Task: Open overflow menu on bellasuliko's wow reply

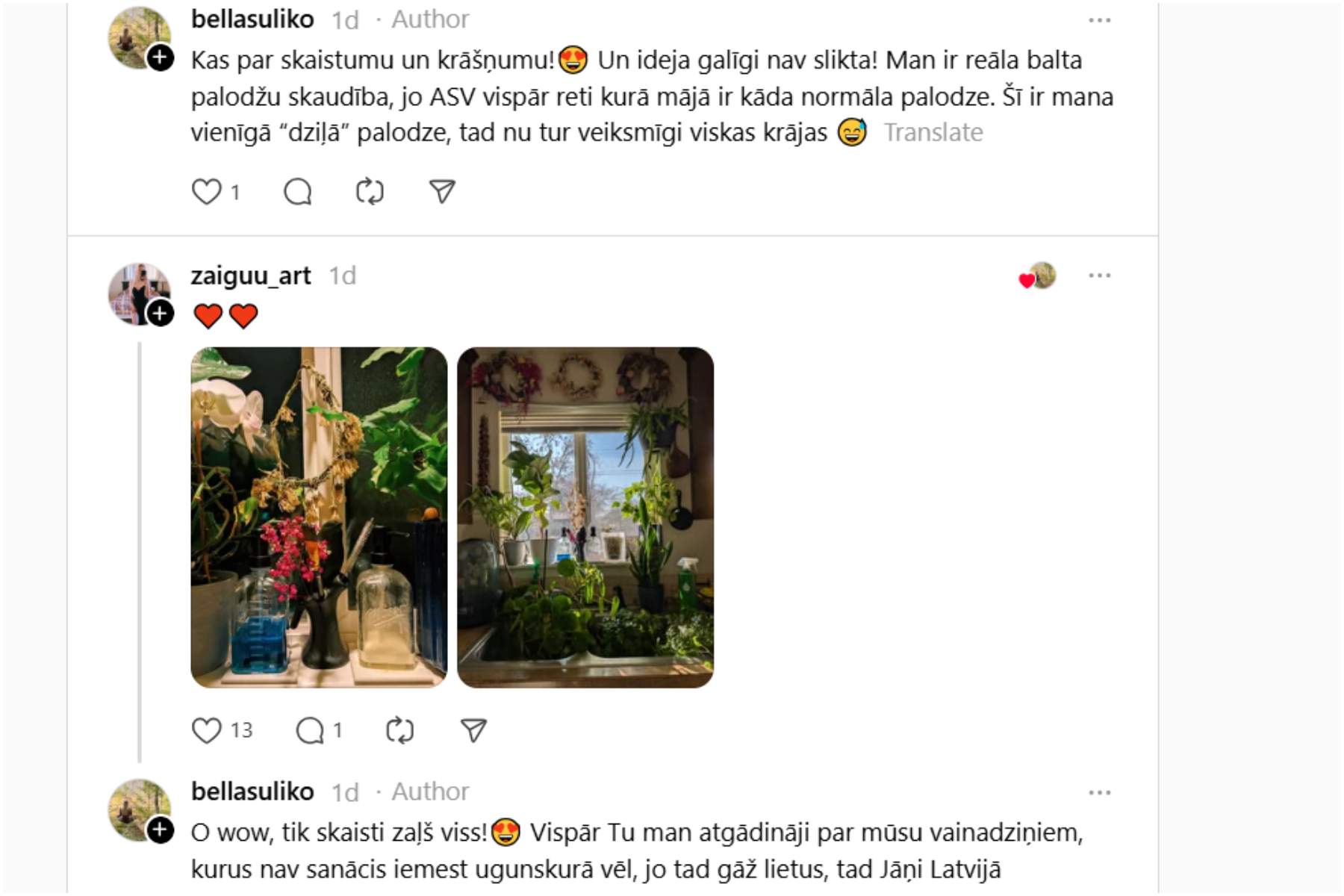Action: 1099,792
